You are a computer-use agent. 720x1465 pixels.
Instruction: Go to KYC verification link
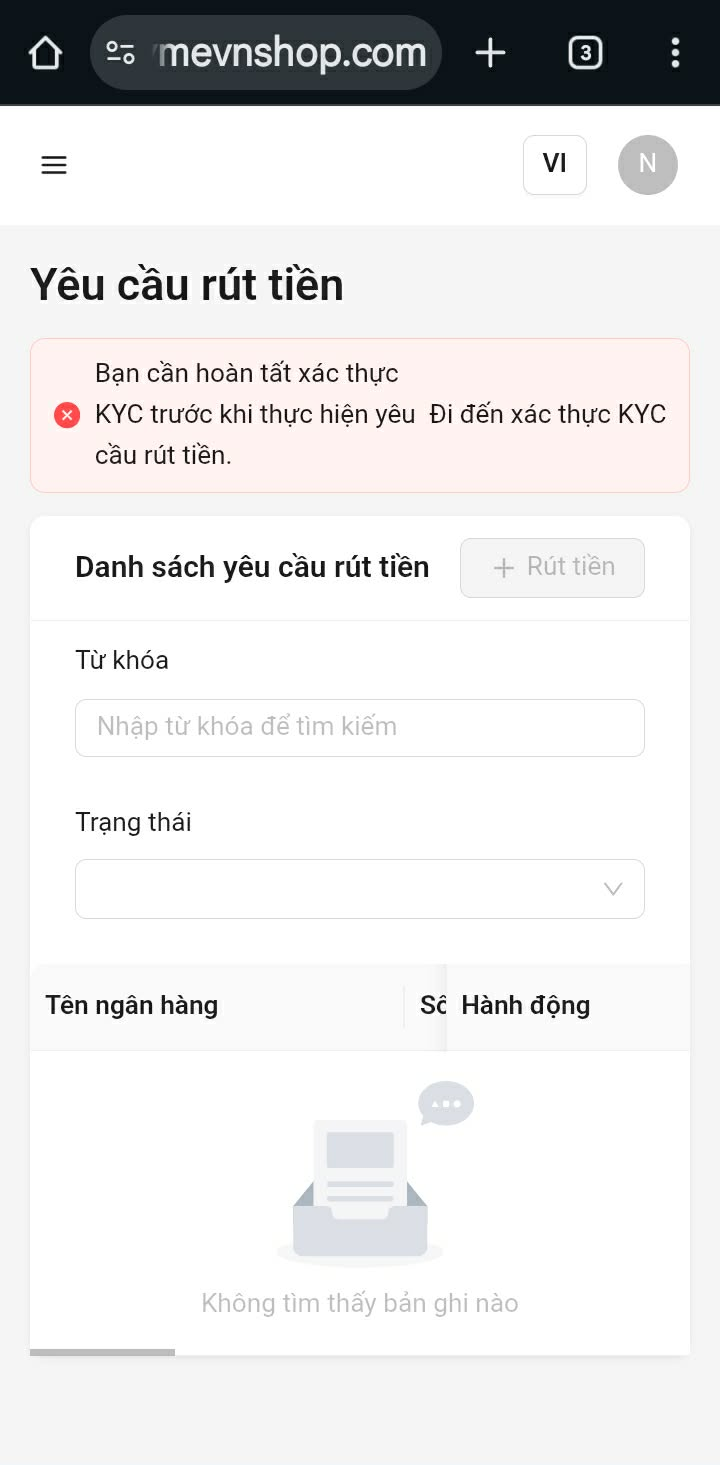point(548,414)
